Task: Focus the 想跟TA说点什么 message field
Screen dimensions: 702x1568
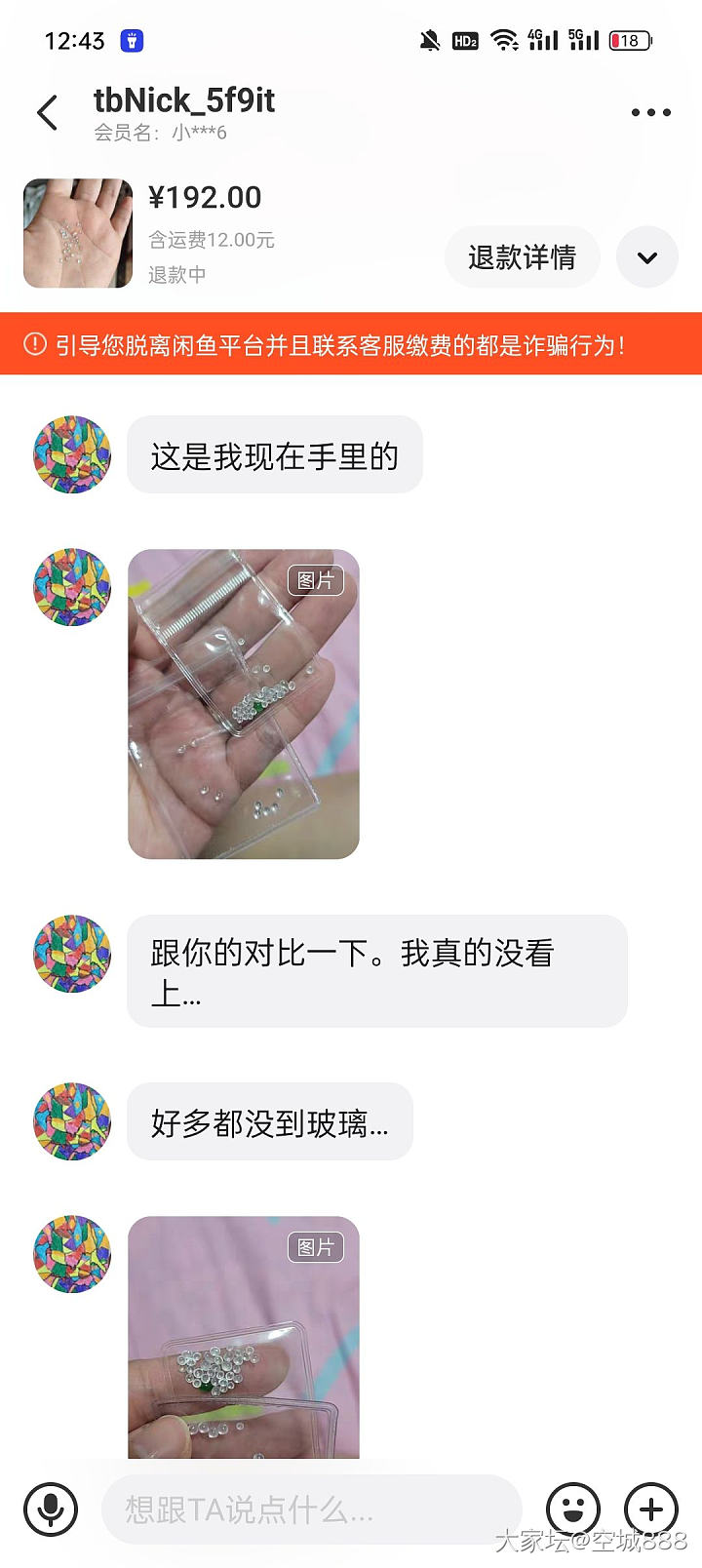Action: coord(312,1509)
